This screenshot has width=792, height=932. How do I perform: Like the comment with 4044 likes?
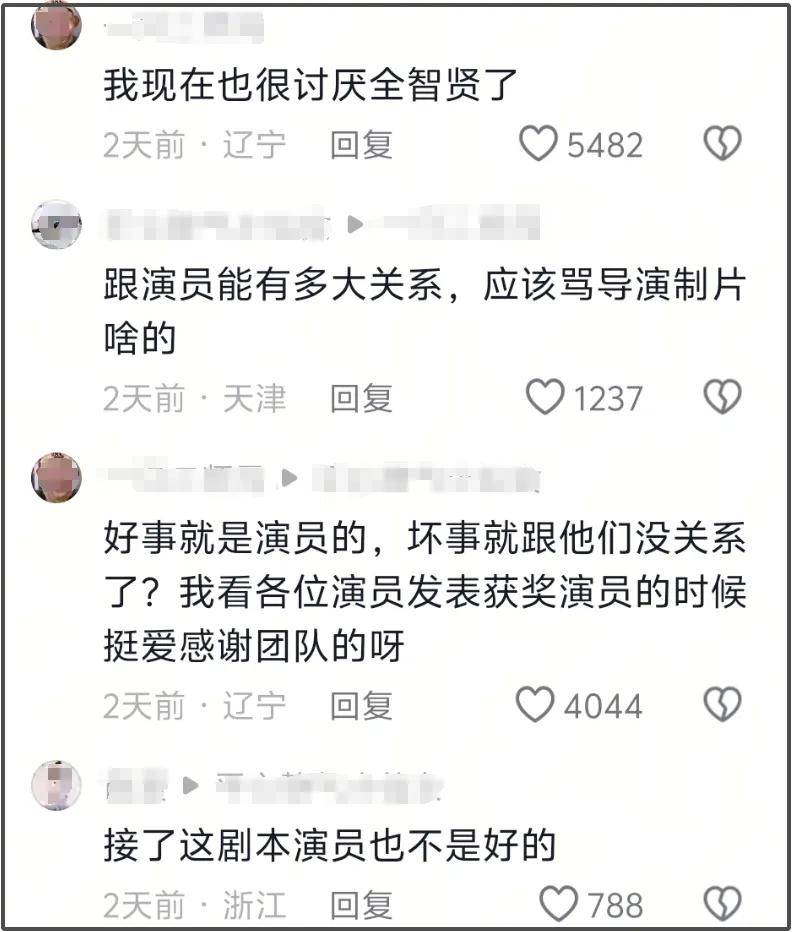[535, 706]
